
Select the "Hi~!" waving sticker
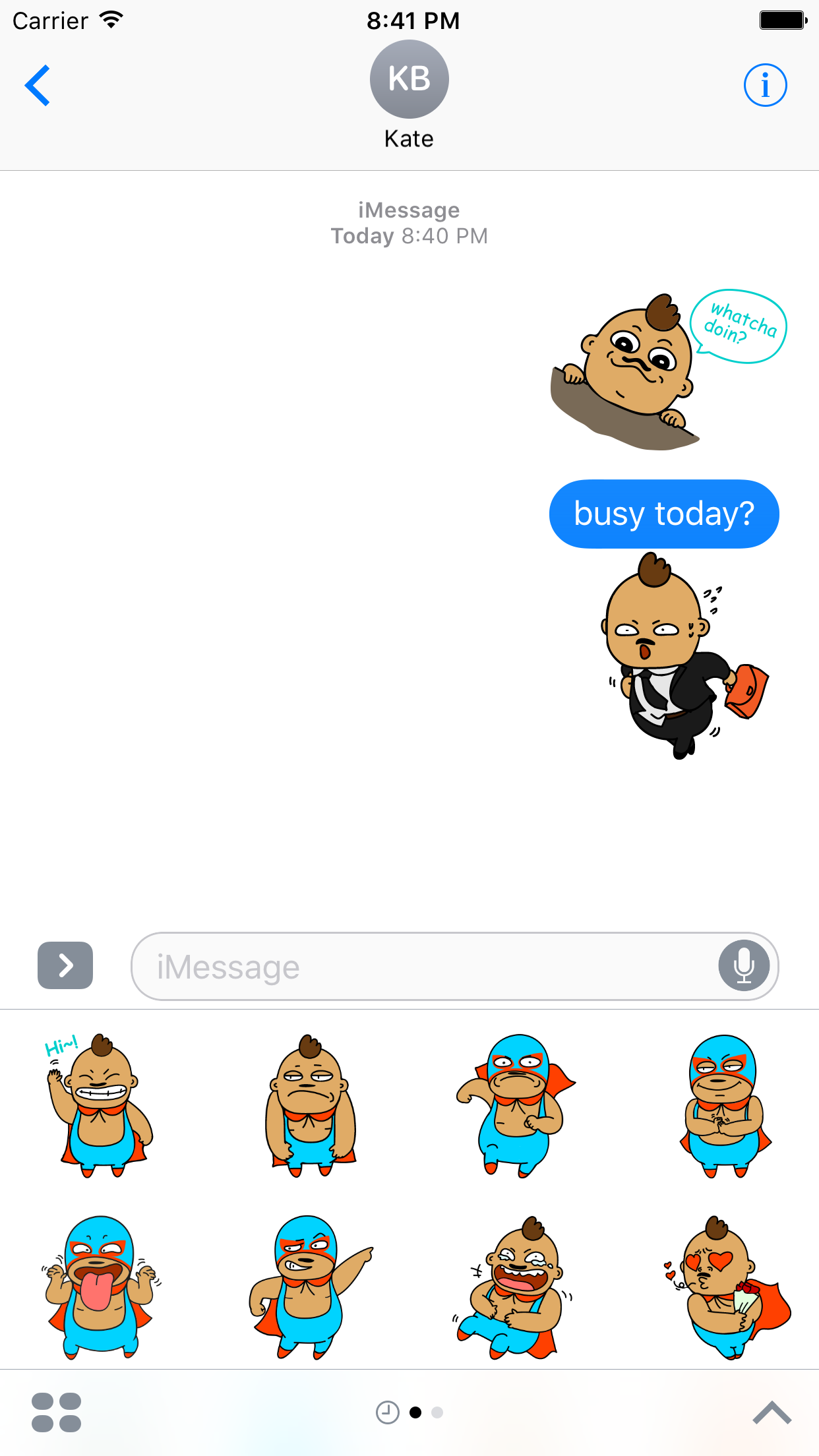coord(99,1105)
